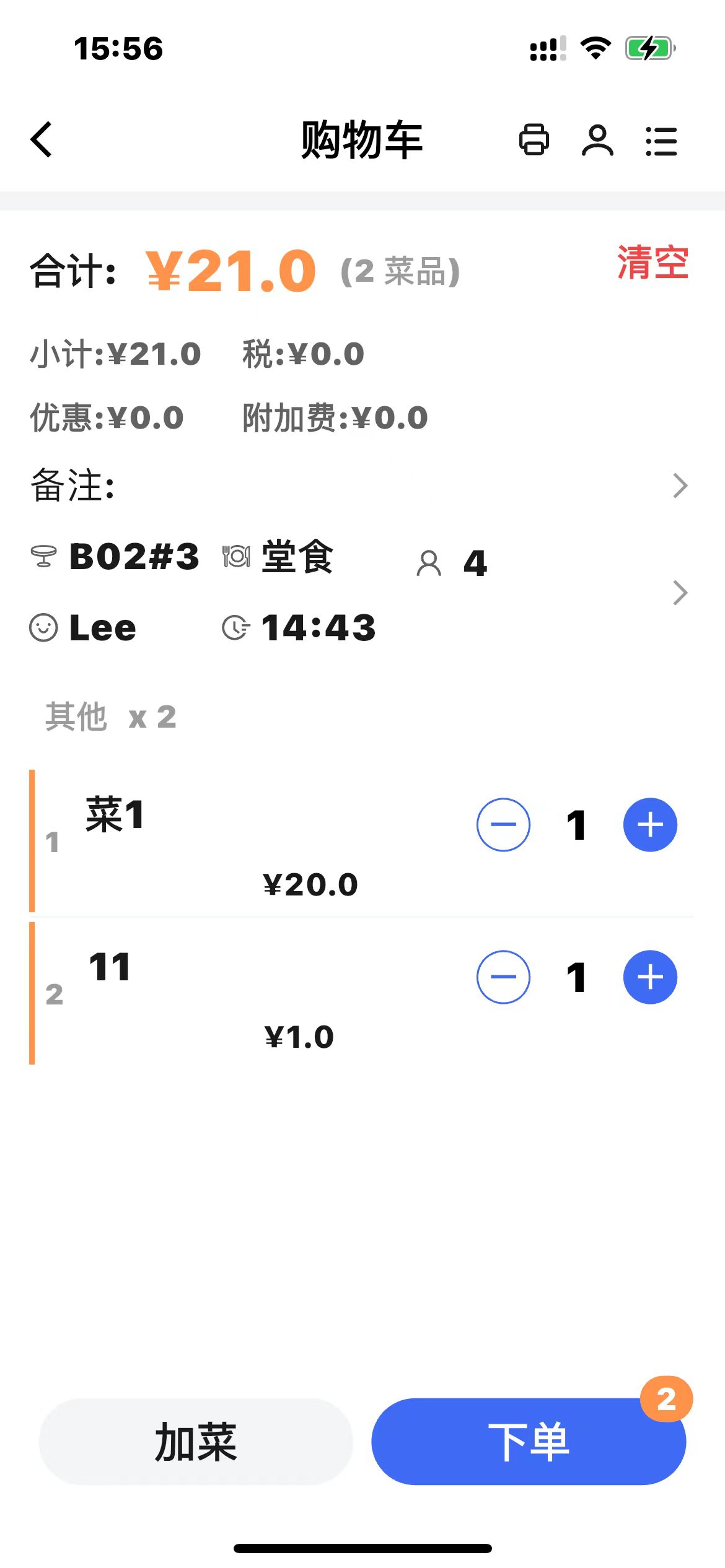
Task: Open the customer profile icon
Action: point(597,140)
